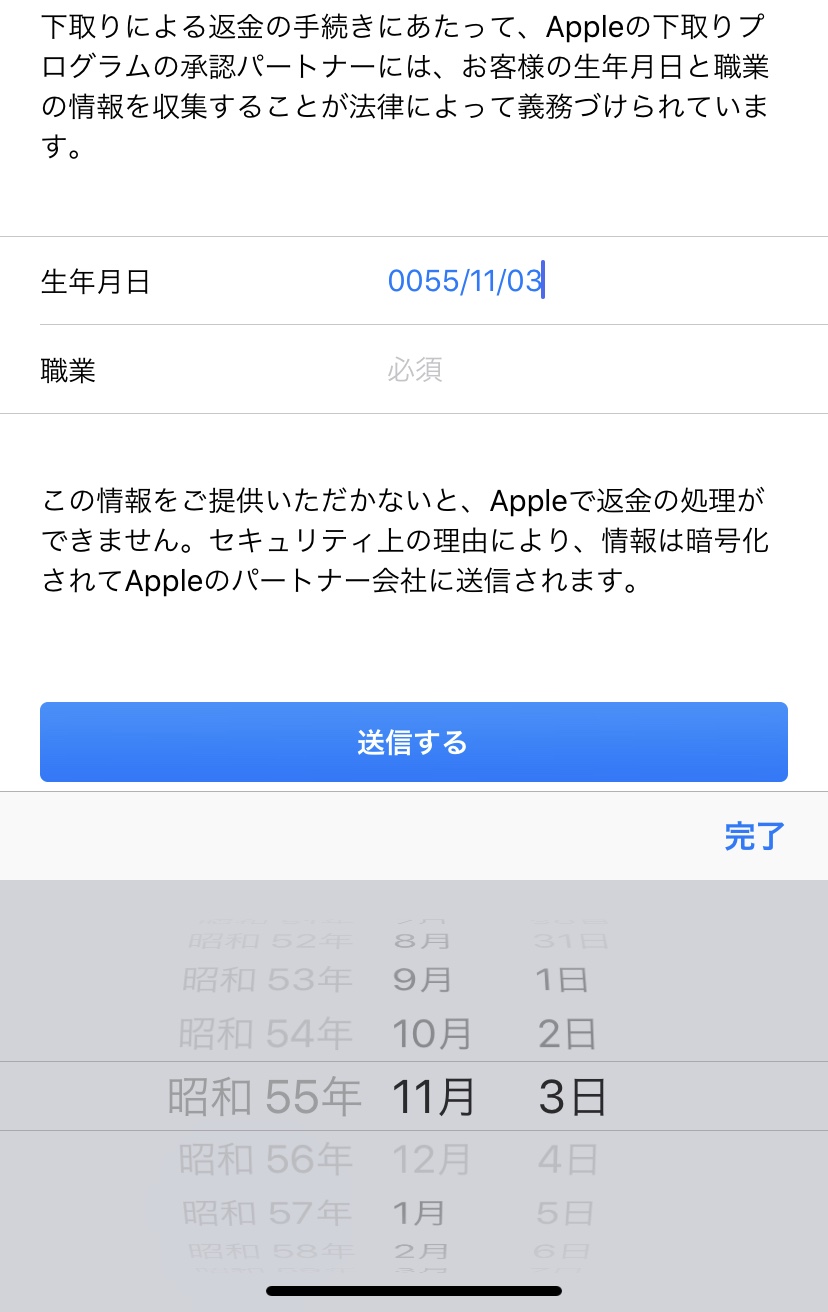Select 昭和 53年 in the year wheel
828x1312 pixels.
[x=267, y=980]
